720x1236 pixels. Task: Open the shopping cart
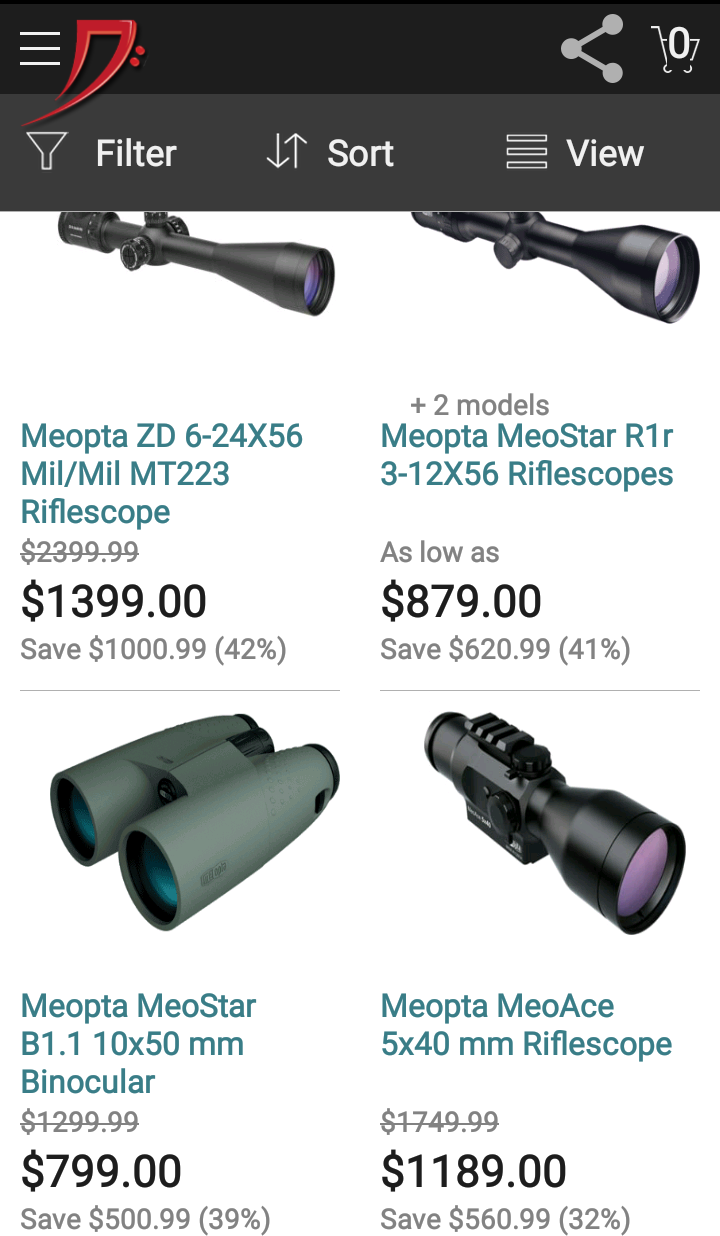pyautogui.click(x=675, y=47)
